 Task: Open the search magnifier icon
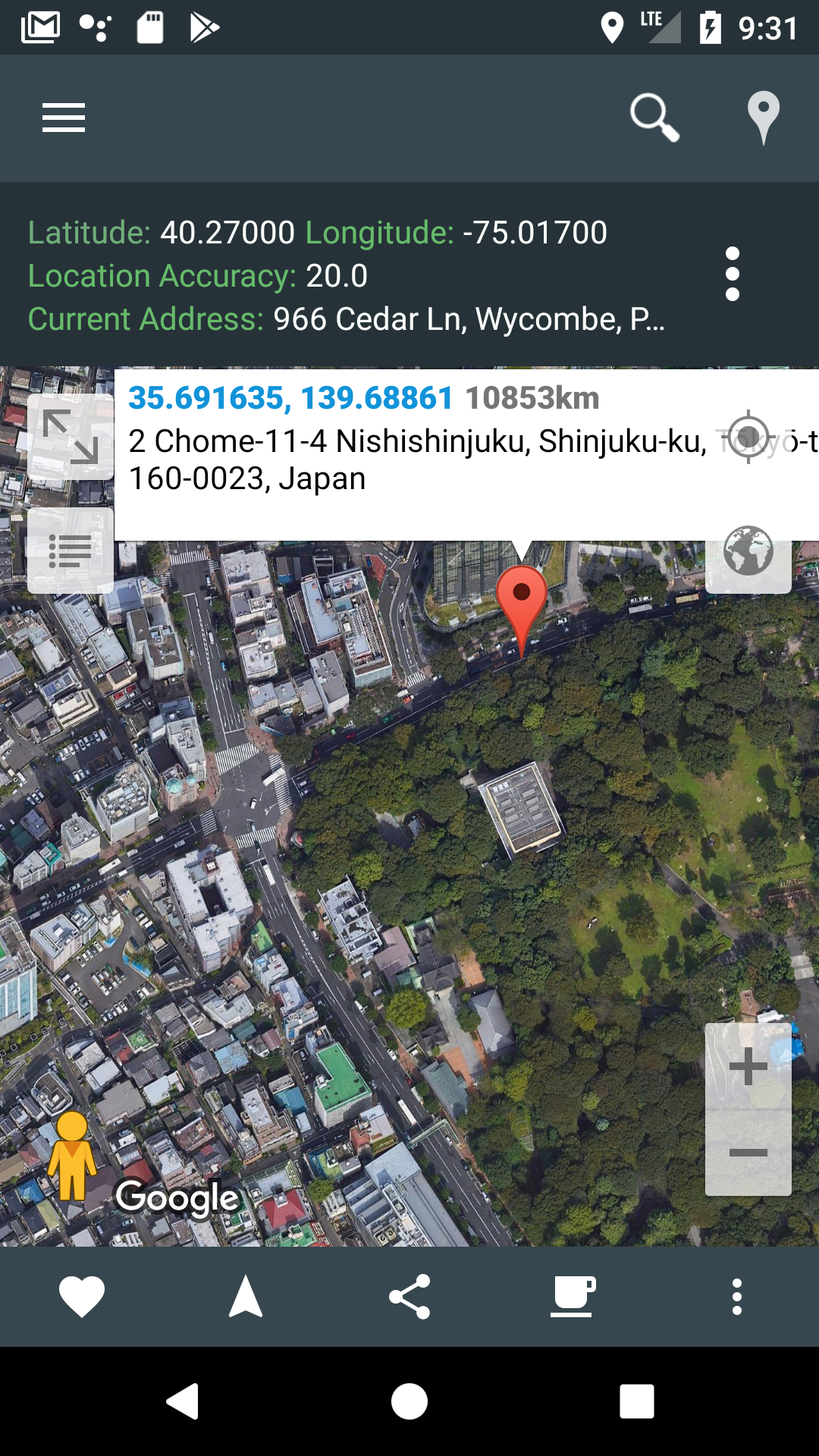[654, 118]
